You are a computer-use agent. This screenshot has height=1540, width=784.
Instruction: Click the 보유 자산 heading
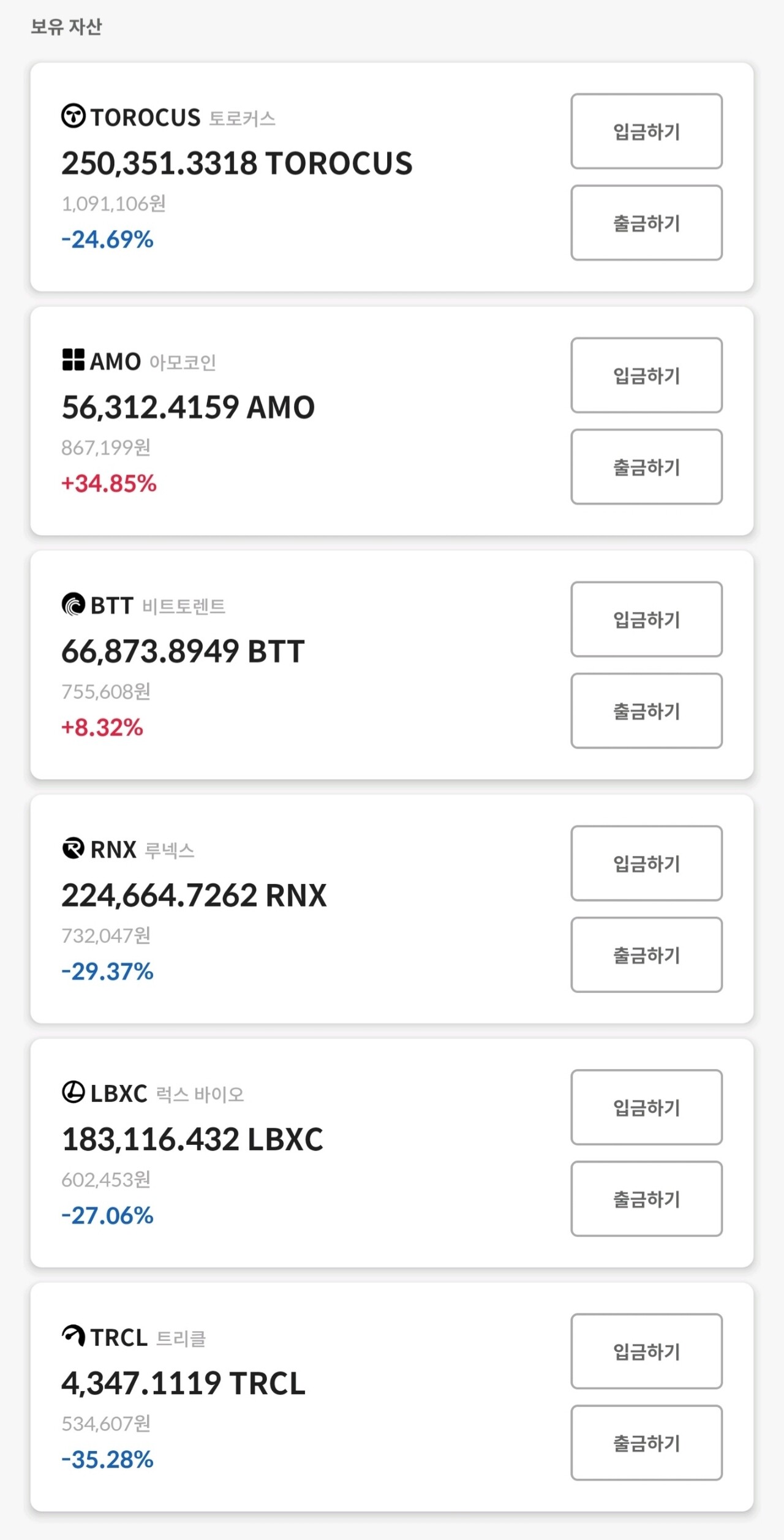(66, 27)
